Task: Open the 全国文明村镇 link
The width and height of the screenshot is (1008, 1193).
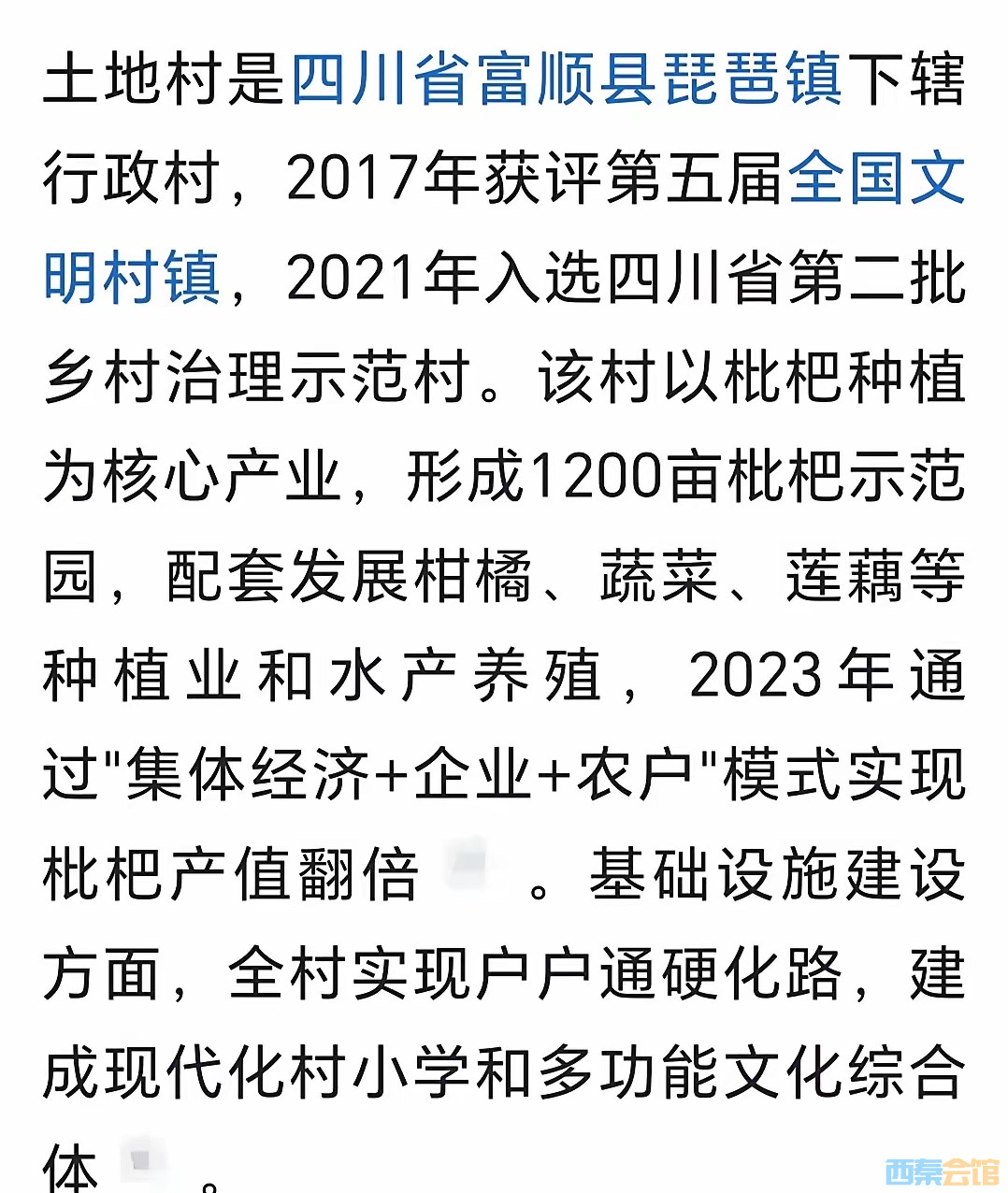Action: pyautogui.click(x=876, y=179)
